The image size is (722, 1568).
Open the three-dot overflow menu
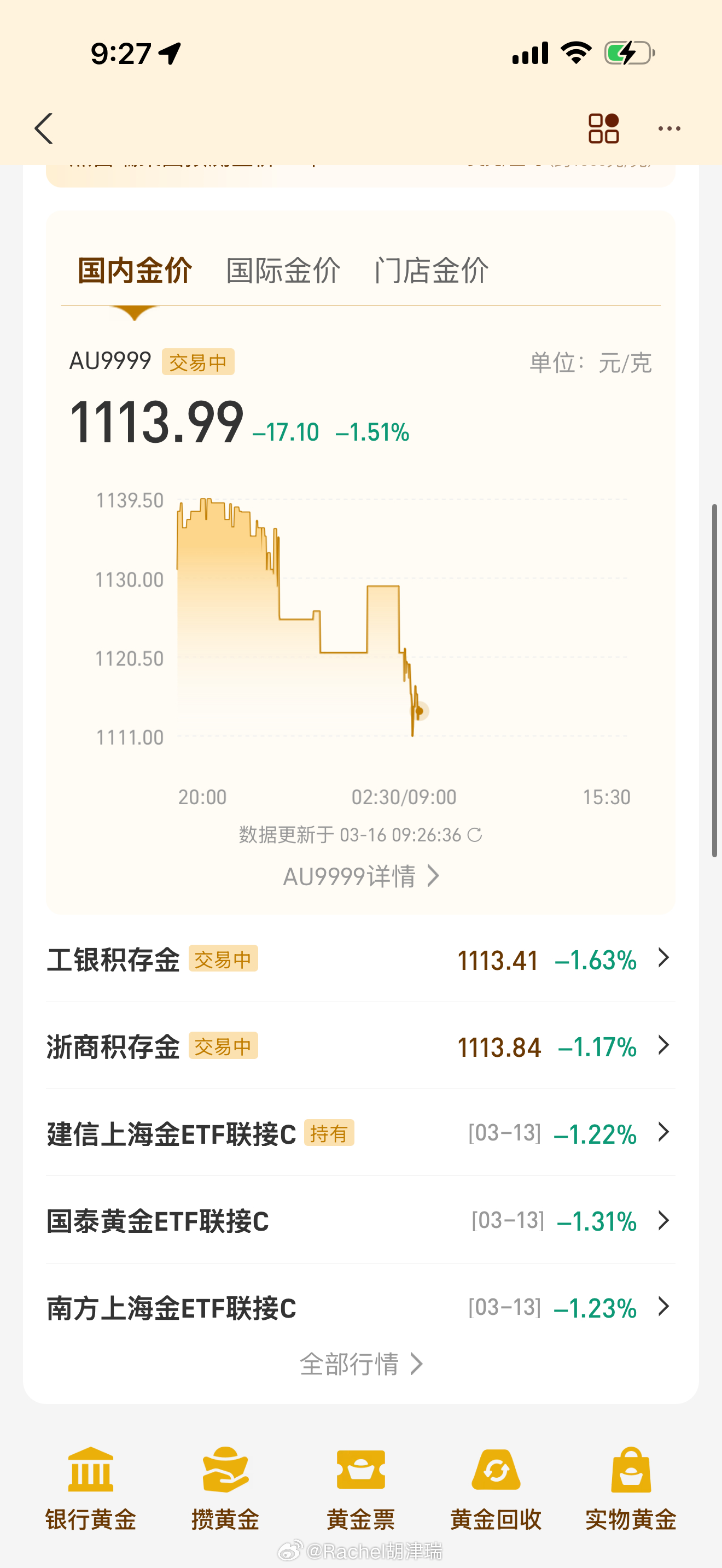pyautogui.click(x=669, y=128)
